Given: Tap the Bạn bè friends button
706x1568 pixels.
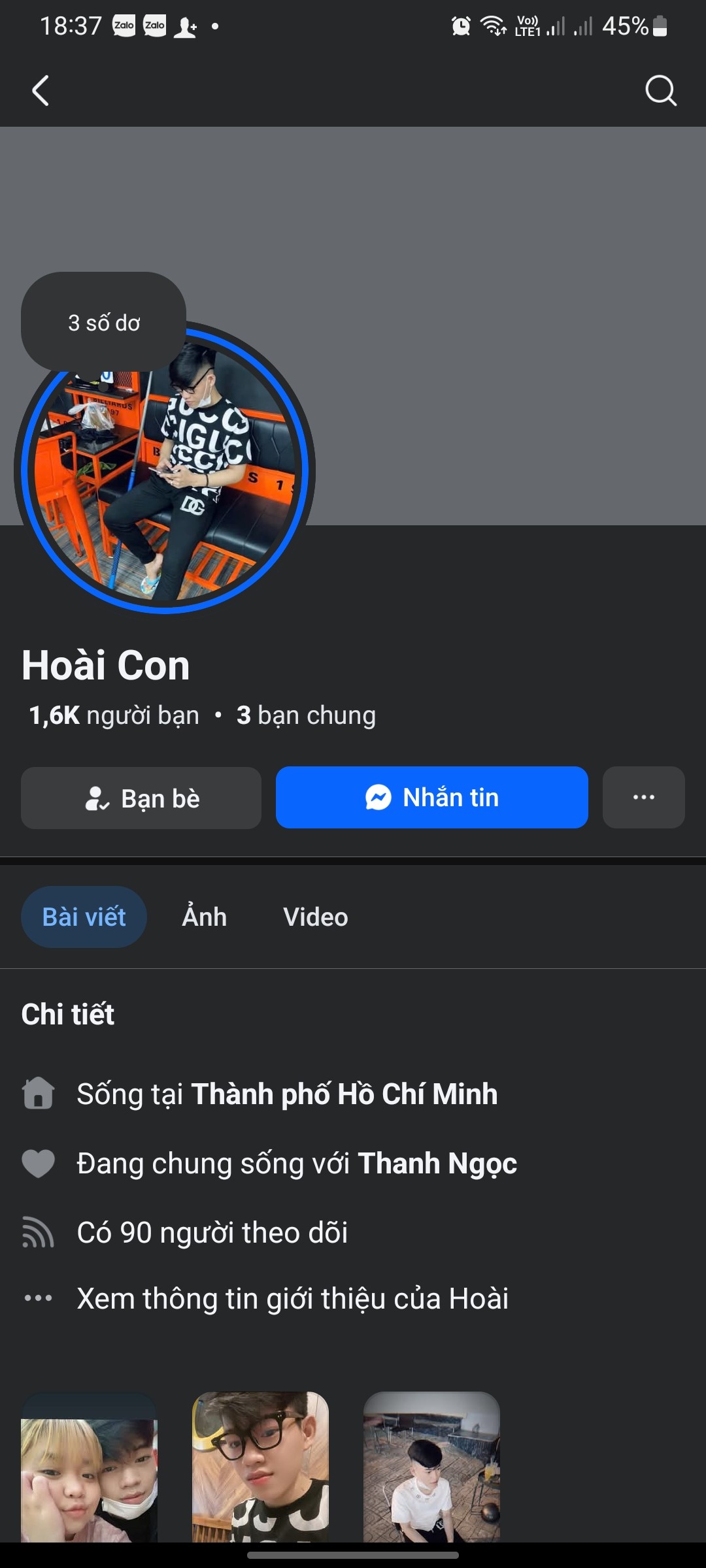Looking at the screenshot, I should coord(141,798).
